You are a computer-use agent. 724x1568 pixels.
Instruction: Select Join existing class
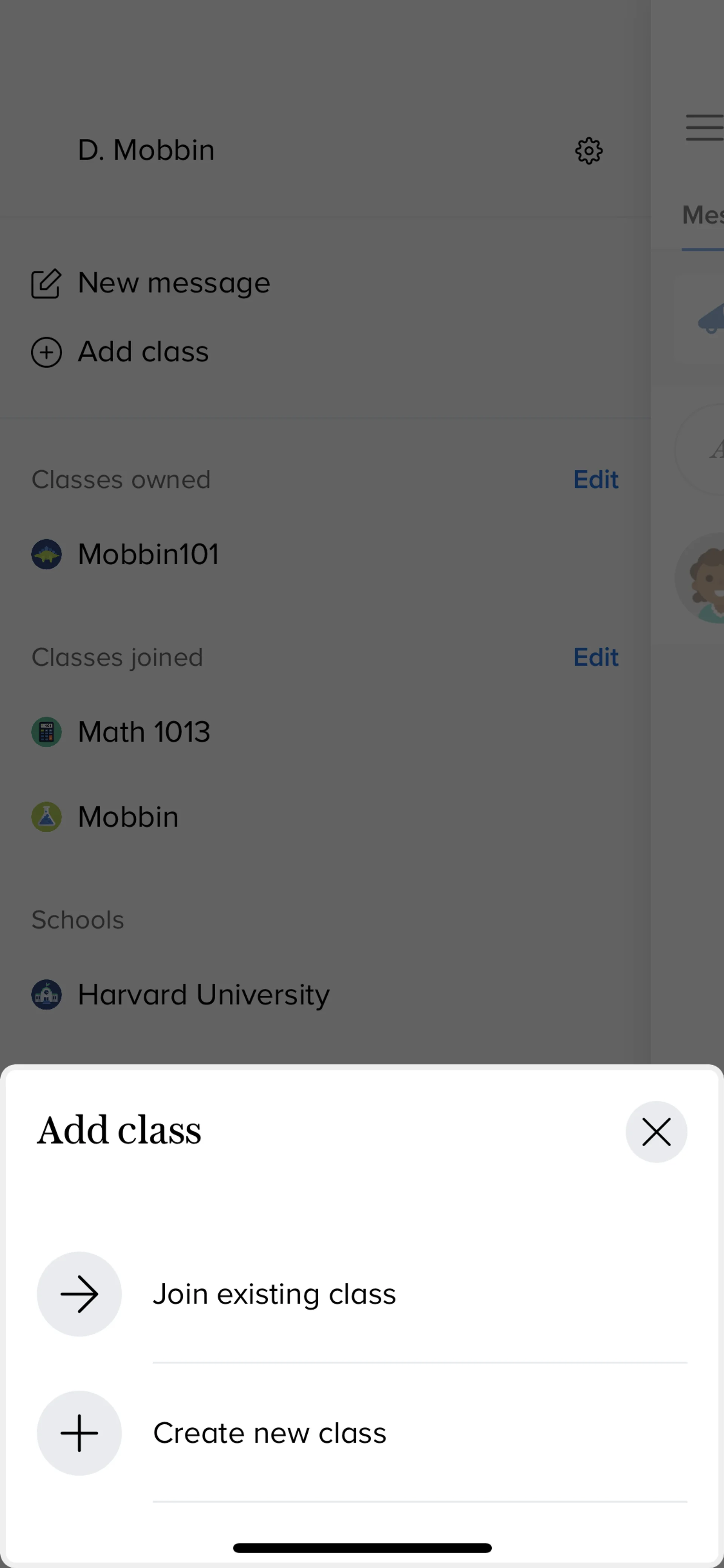(274, 1294)
